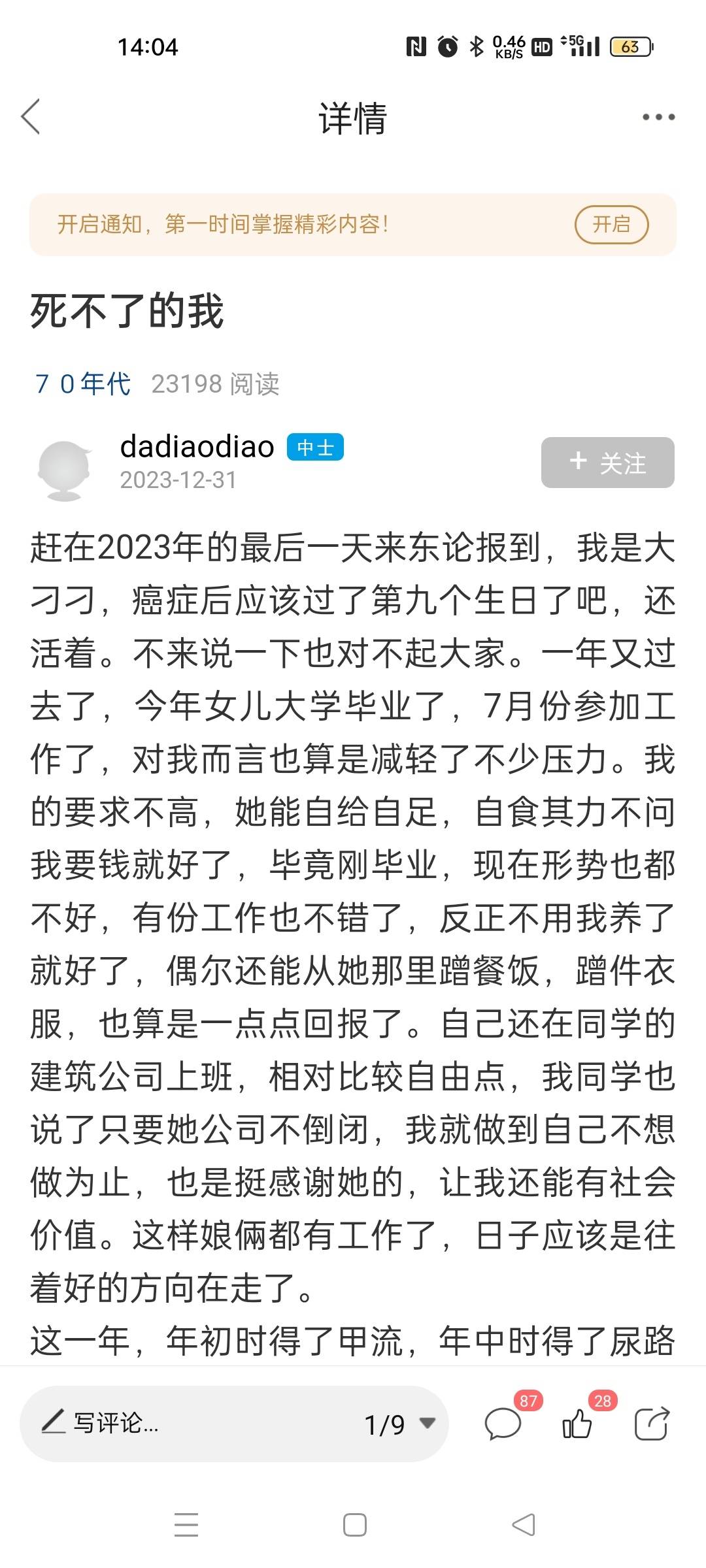View the 87 comments
Viewport: 706px width, 1568px height.
click(x=503, y=1424)
